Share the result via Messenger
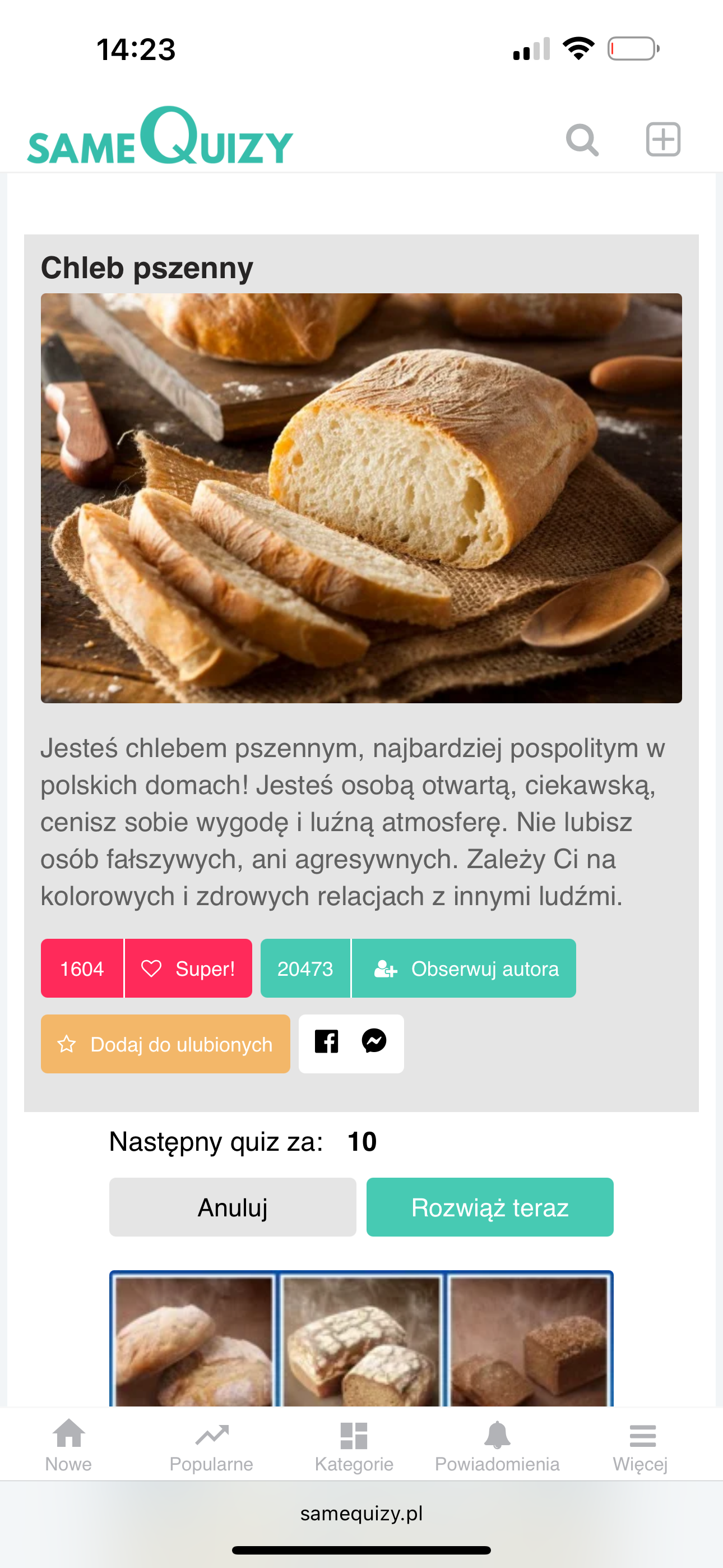Image resolution: width=723 pixels, height=1568 pixels. pos(374,1041)
